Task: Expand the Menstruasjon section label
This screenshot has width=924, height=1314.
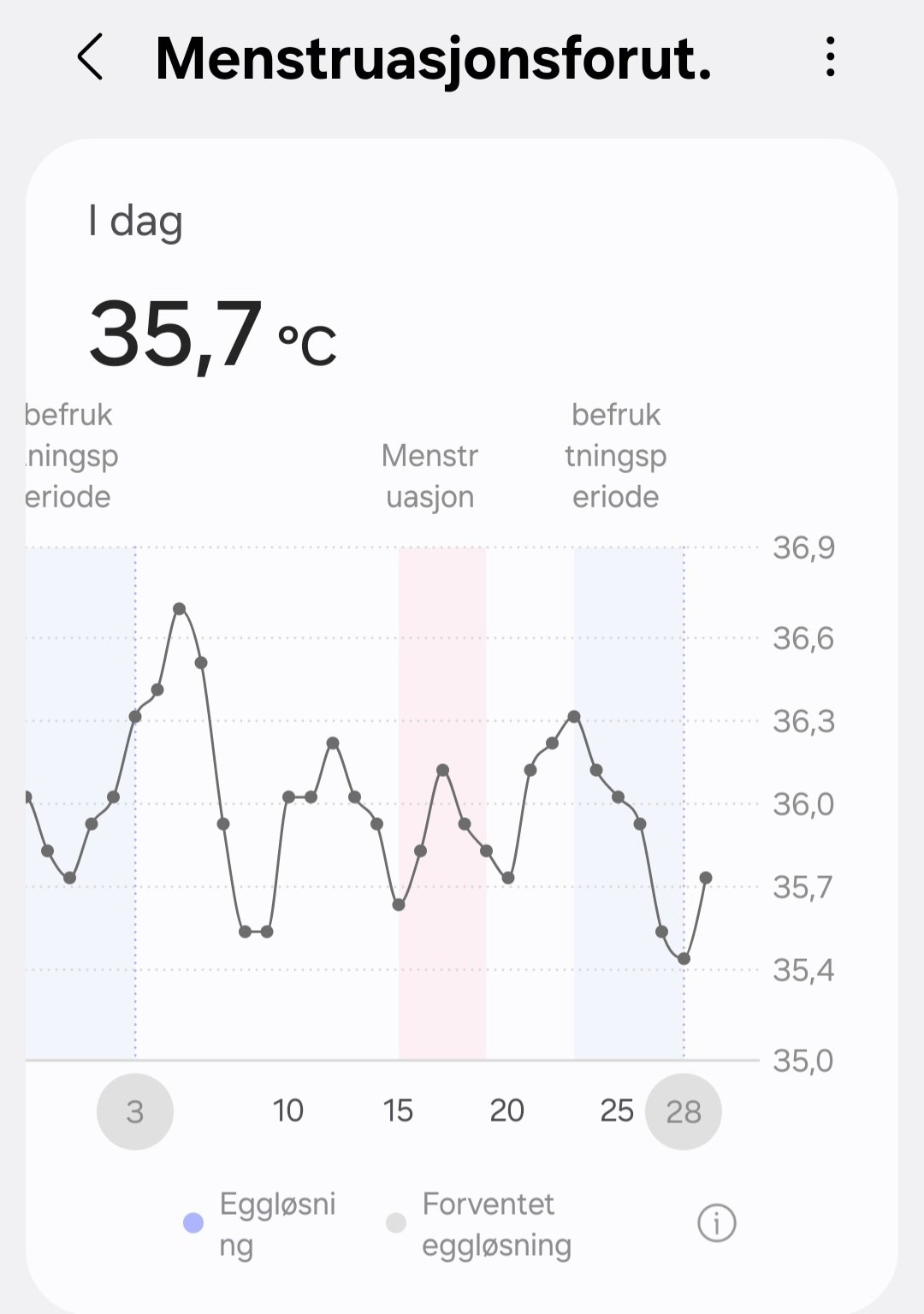Action: click(x=431, y=476)
